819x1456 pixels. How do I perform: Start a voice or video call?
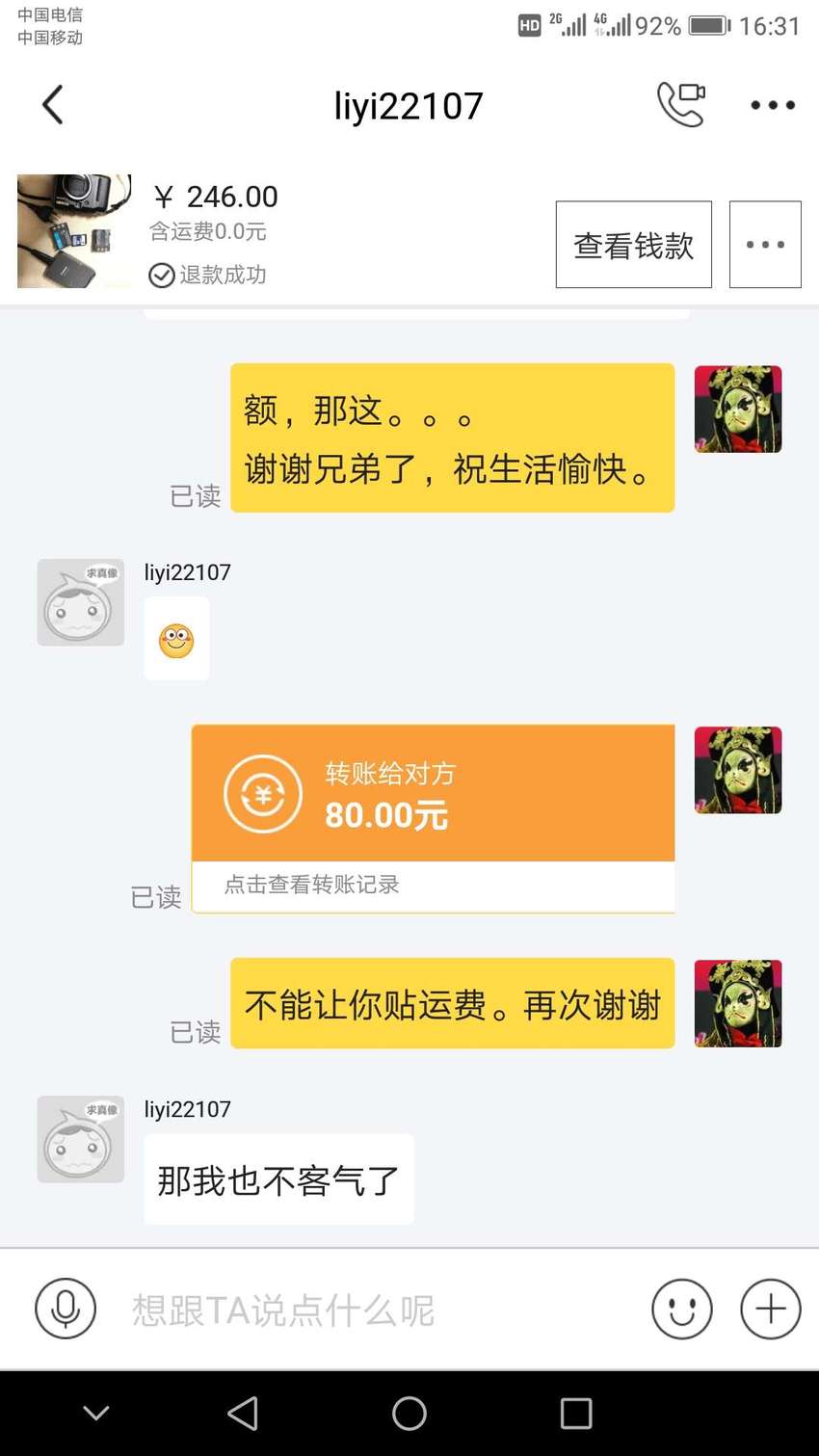tap(681, 104)
